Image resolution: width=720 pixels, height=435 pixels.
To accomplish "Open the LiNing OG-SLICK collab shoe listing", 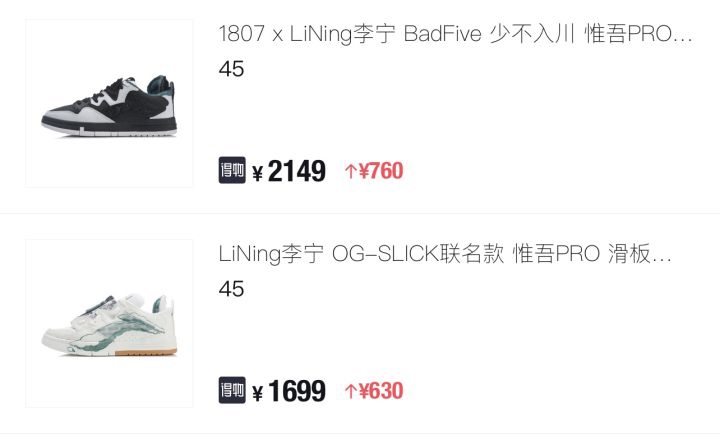I will pos(445,255).
